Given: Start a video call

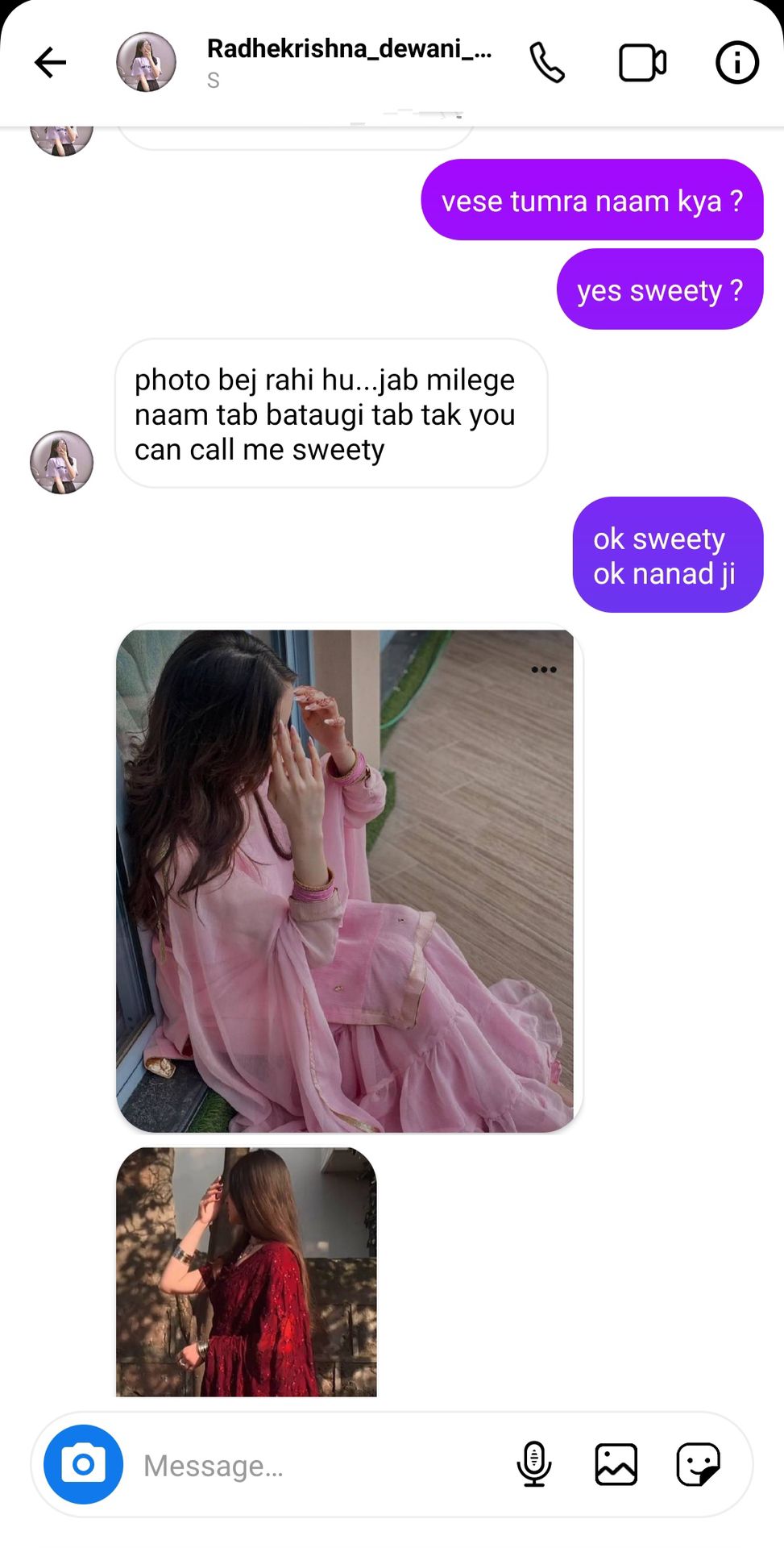Looking at the screenshot, I should coord(642,62).
